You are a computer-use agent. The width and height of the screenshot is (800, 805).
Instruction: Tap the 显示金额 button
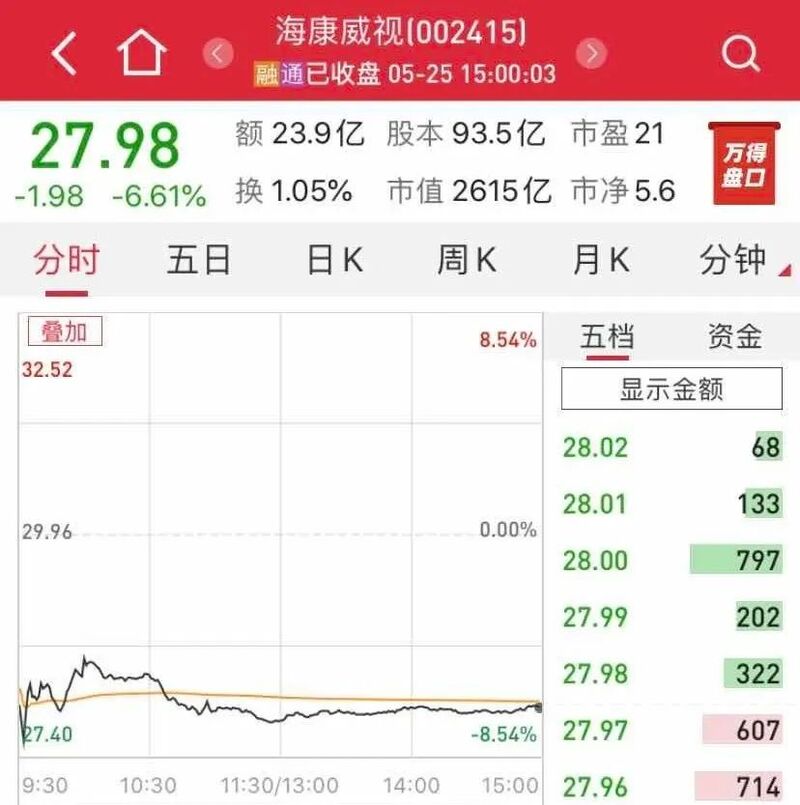coord(671,389)
